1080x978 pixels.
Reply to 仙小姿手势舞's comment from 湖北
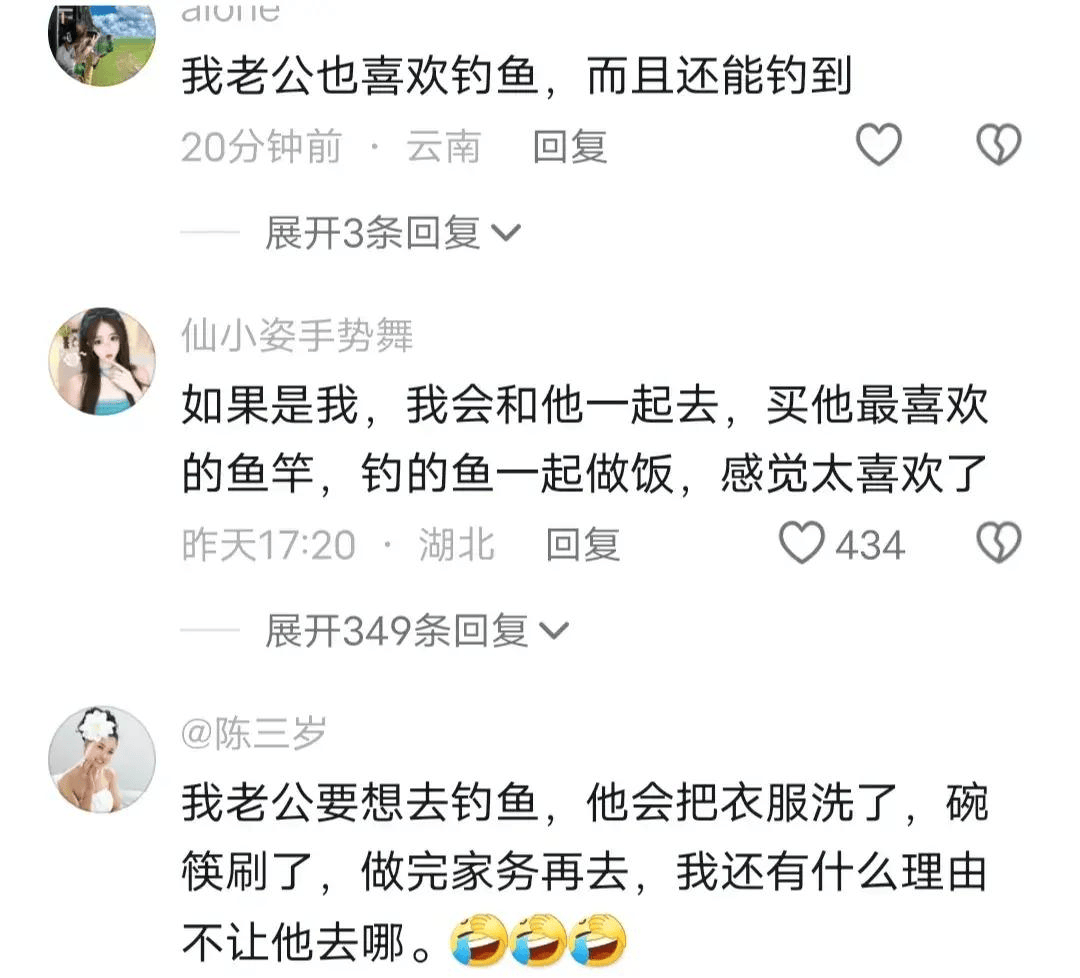583,545
